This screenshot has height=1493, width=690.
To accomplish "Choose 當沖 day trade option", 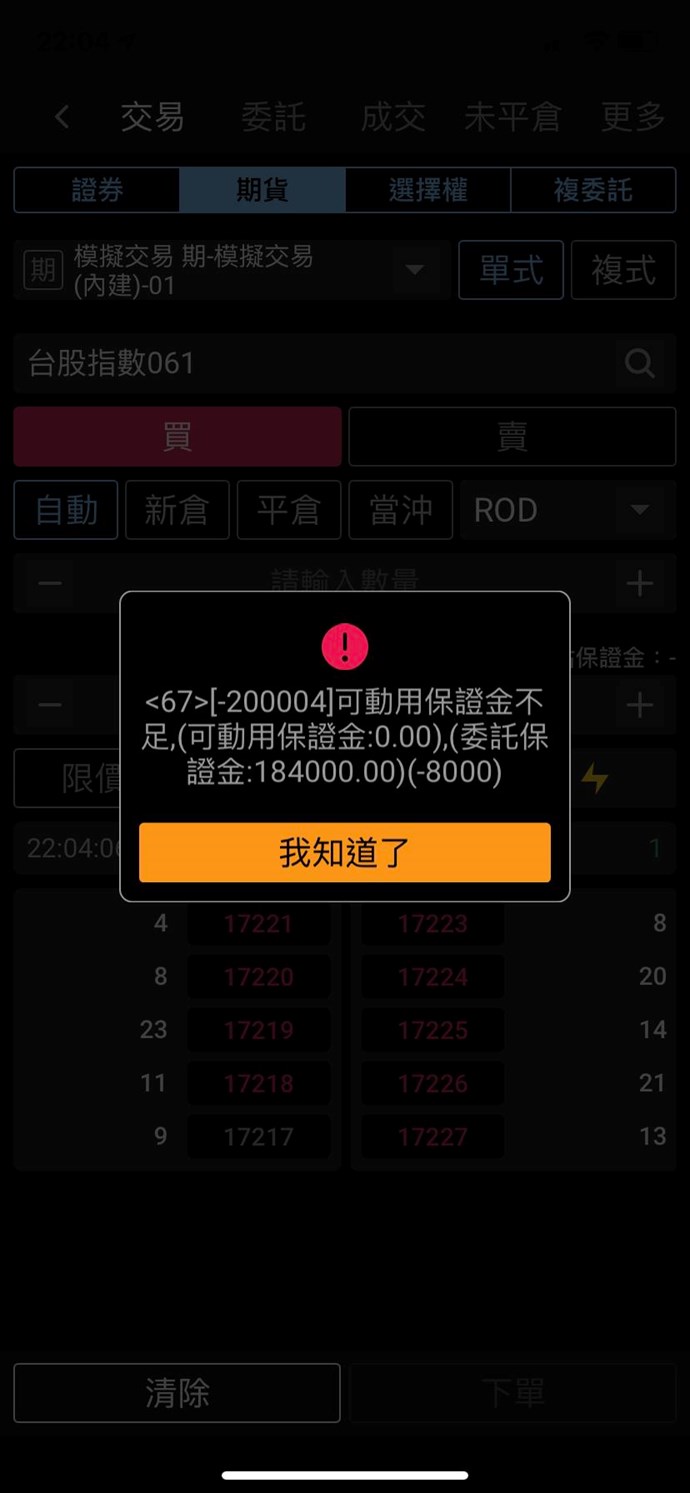I will click(400, 510).
